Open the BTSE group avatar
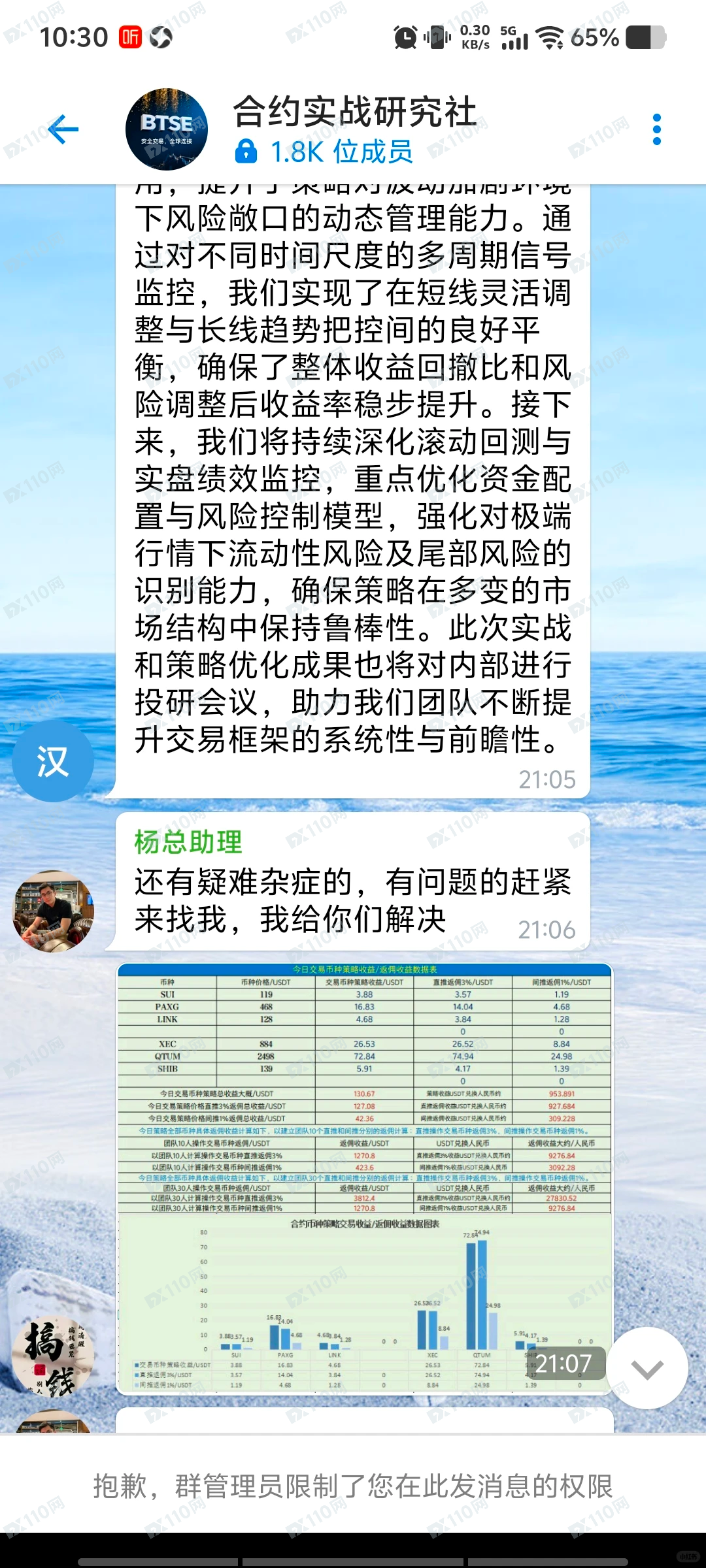This screenshot has width=706, height=1568. tap(167, 129)
